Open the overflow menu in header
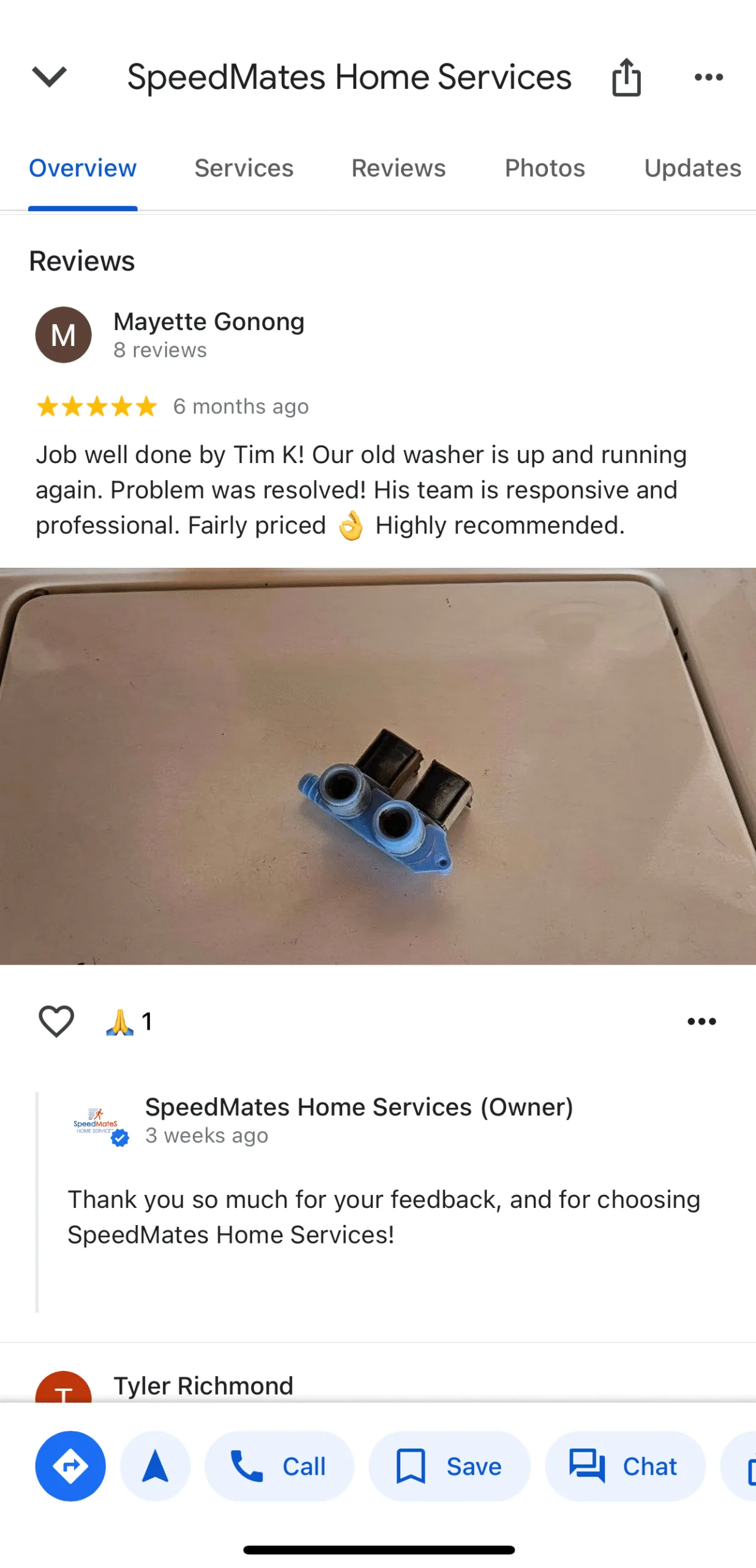The width and height of the screenshot is (756, 1568). tap(708, 77)
